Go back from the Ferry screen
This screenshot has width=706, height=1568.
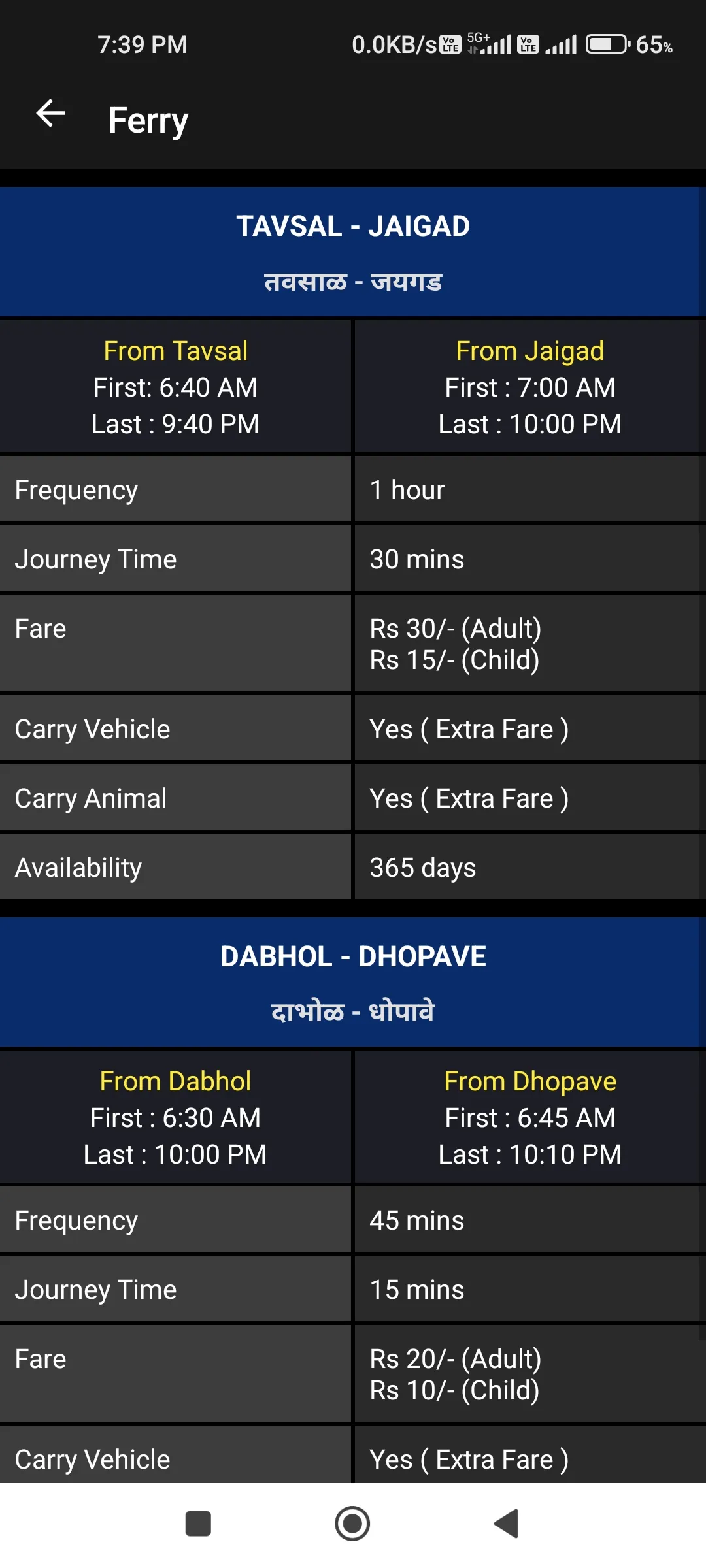coord(50,114)
